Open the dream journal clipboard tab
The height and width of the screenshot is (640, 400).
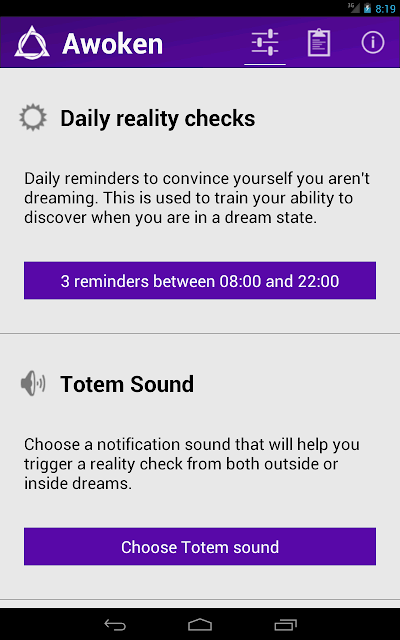coord(319,42)
